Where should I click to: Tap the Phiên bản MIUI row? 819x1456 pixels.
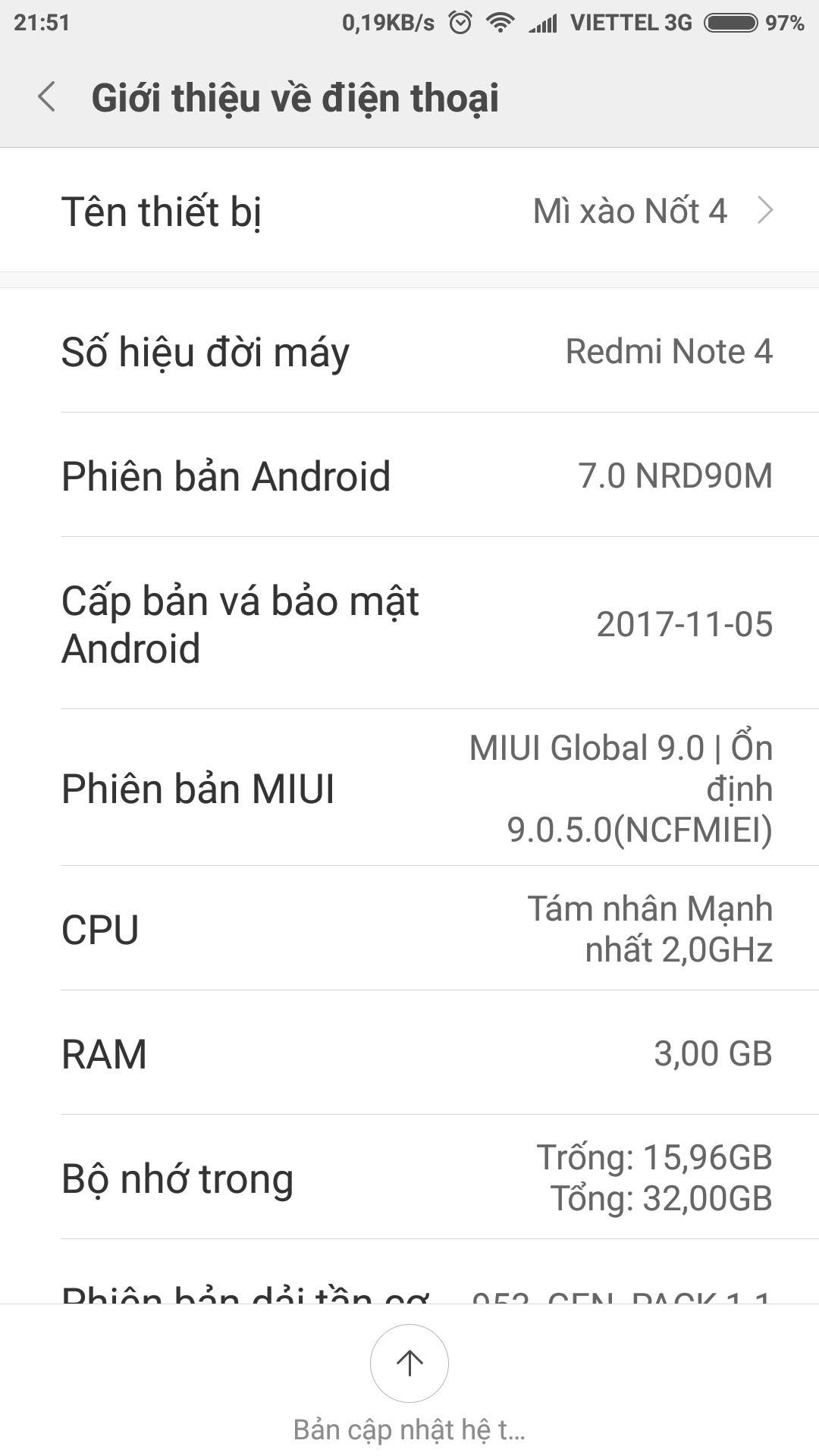click(x=409, y=788)
